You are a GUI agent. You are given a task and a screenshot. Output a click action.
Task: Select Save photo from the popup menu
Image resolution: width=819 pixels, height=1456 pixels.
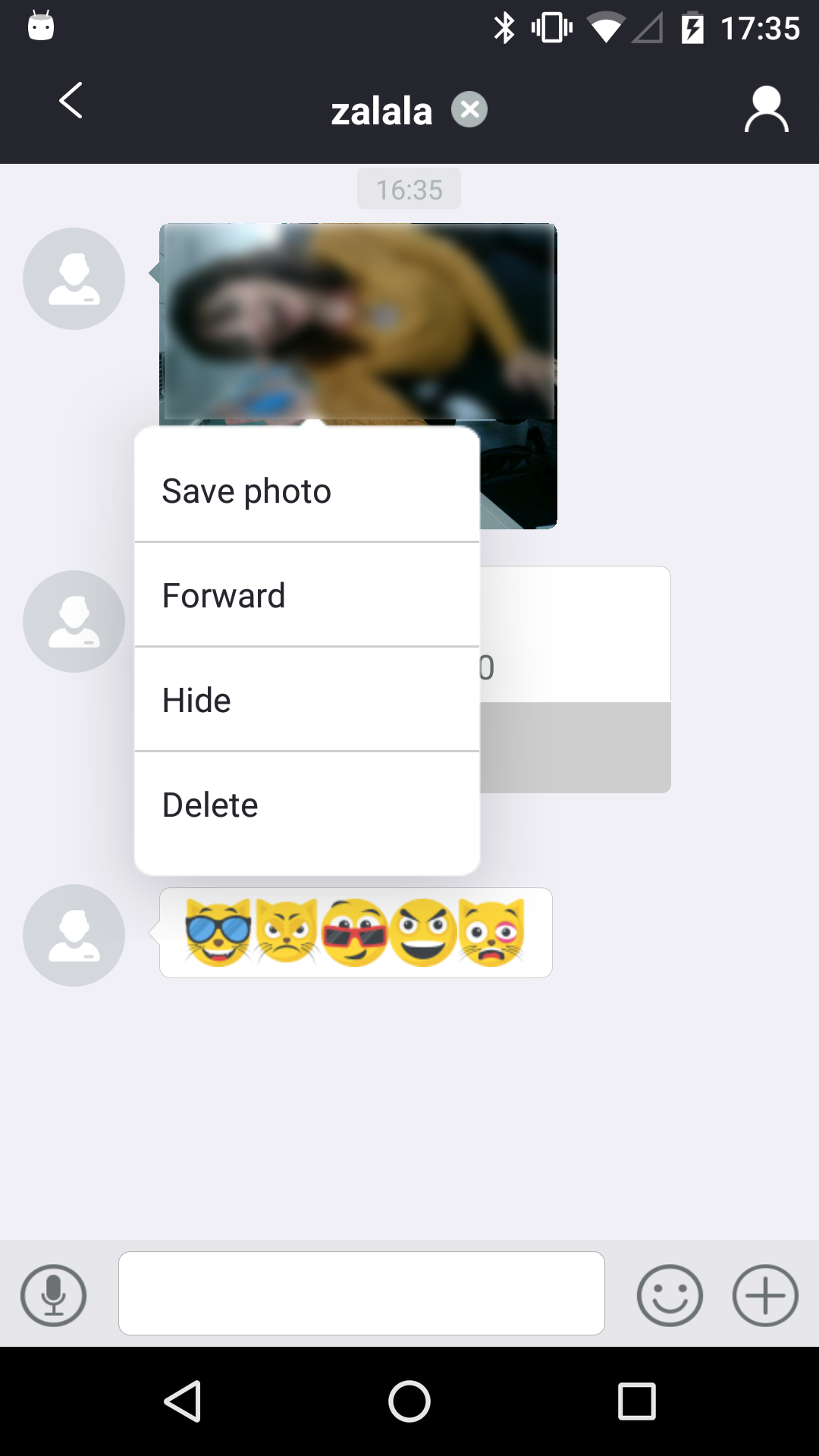(x=307, y=491)
